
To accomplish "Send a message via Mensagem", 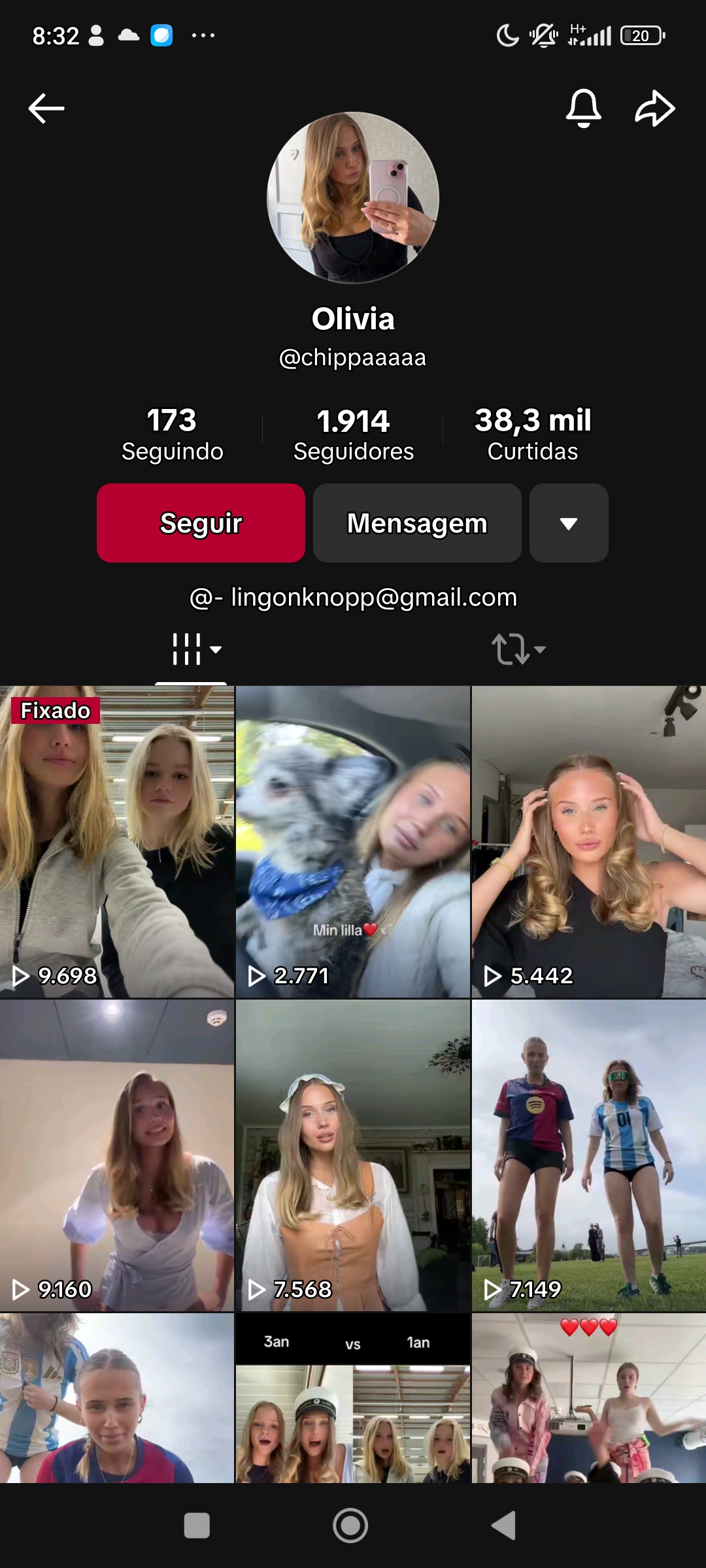I will 417,523.
